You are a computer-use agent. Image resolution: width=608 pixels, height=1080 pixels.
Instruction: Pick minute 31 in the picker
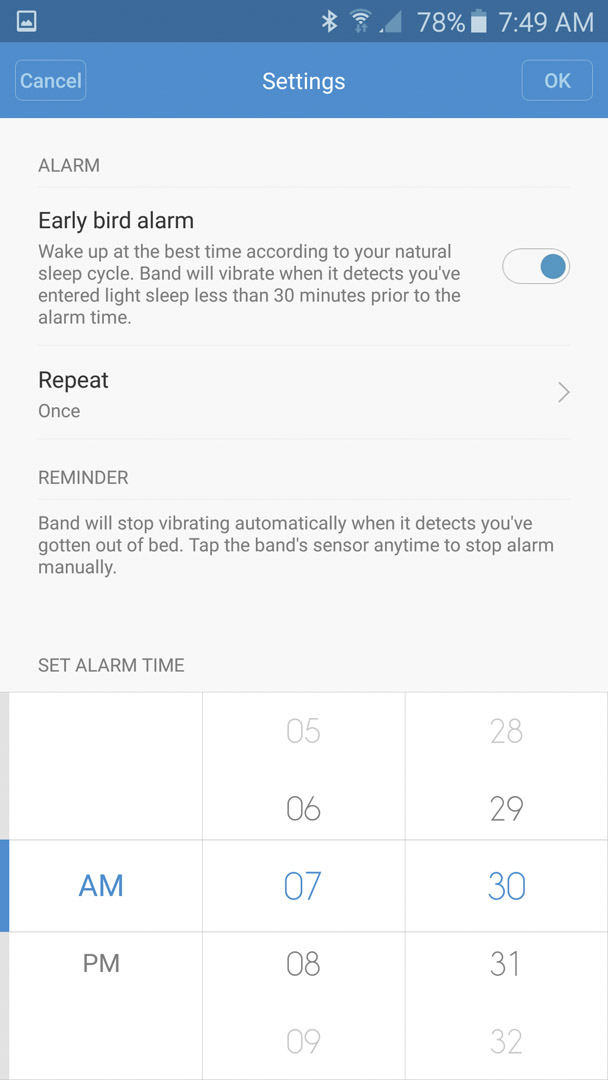pos(506,964)
